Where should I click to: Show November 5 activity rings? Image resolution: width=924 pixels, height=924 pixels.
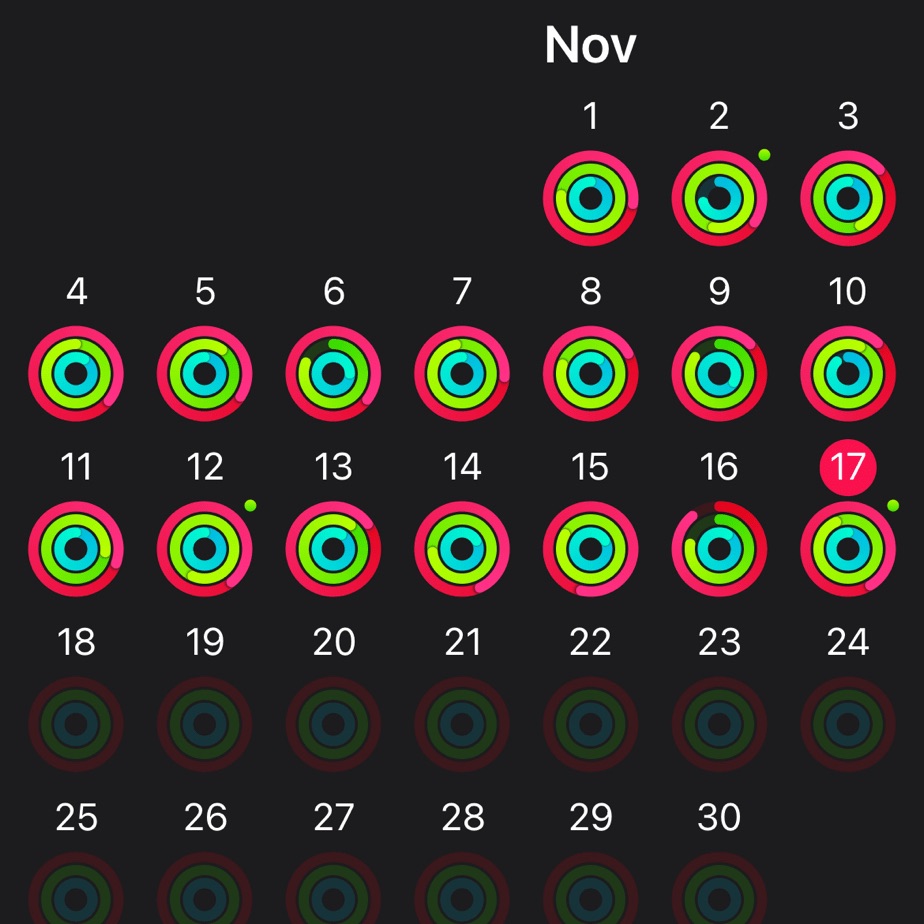205,374
